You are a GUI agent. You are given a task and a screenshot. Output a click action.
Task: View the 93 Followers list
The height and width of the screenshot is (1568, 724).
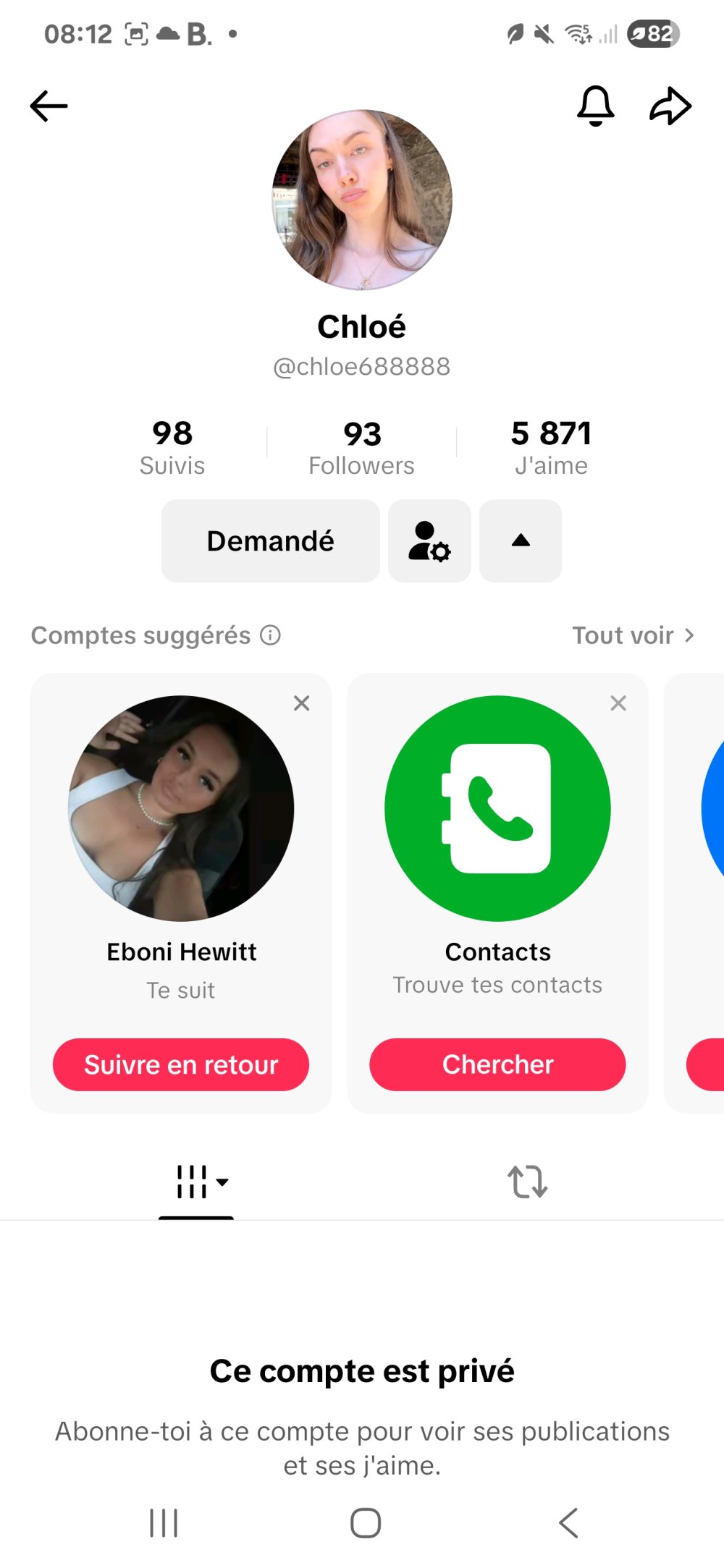click(x=361, y=448)
